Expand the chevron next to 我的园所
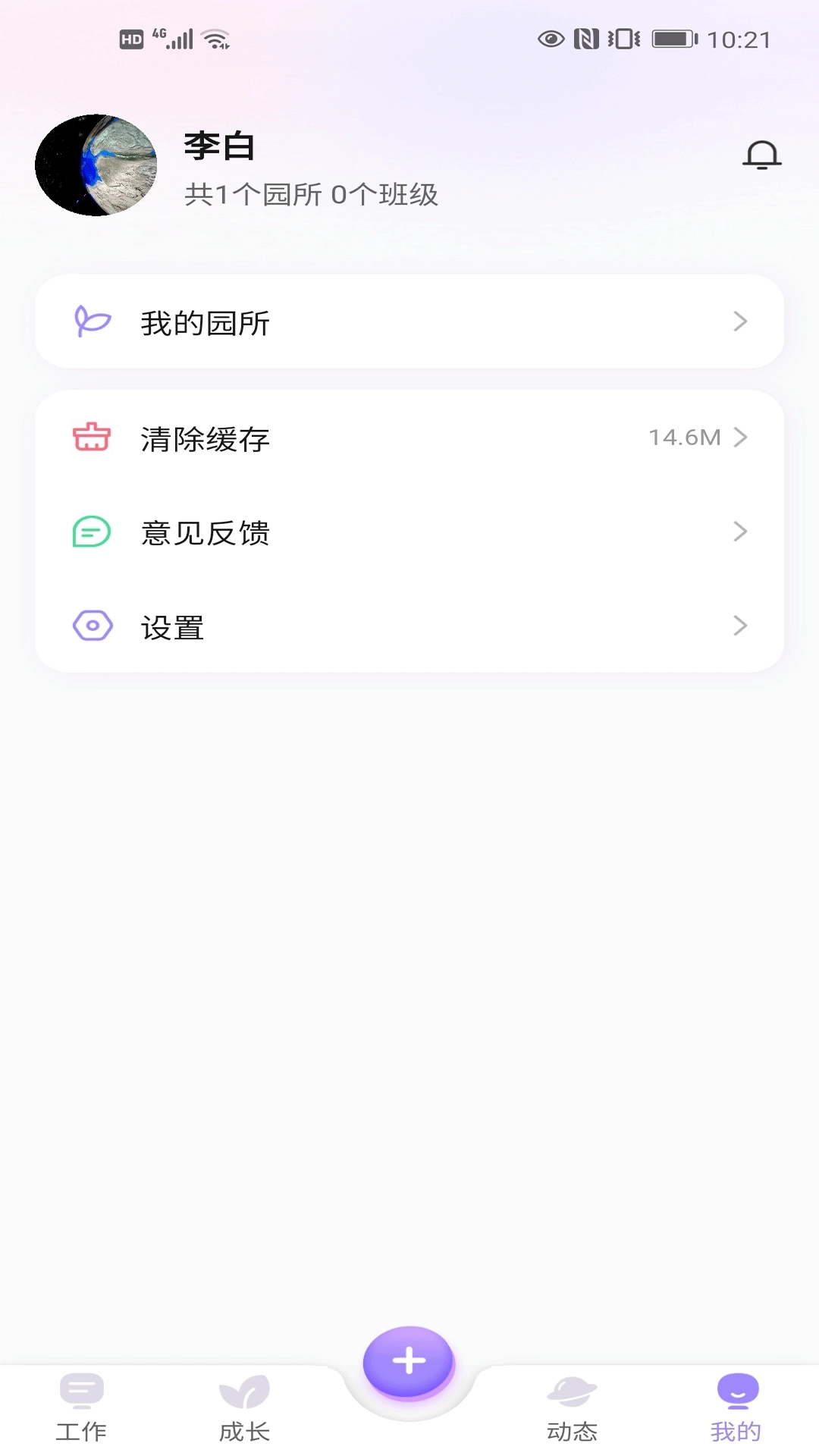The width and height of the screenshot is (819, 1456). tap(740, 322)
